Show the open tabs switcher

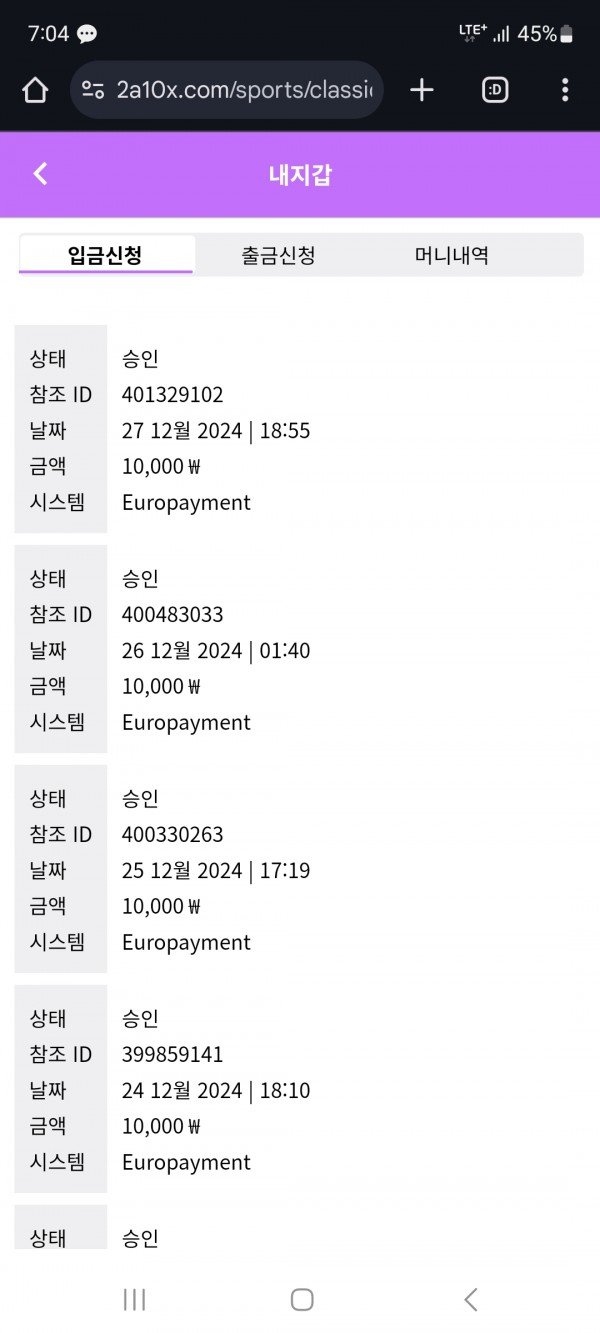tap(495, 91)
